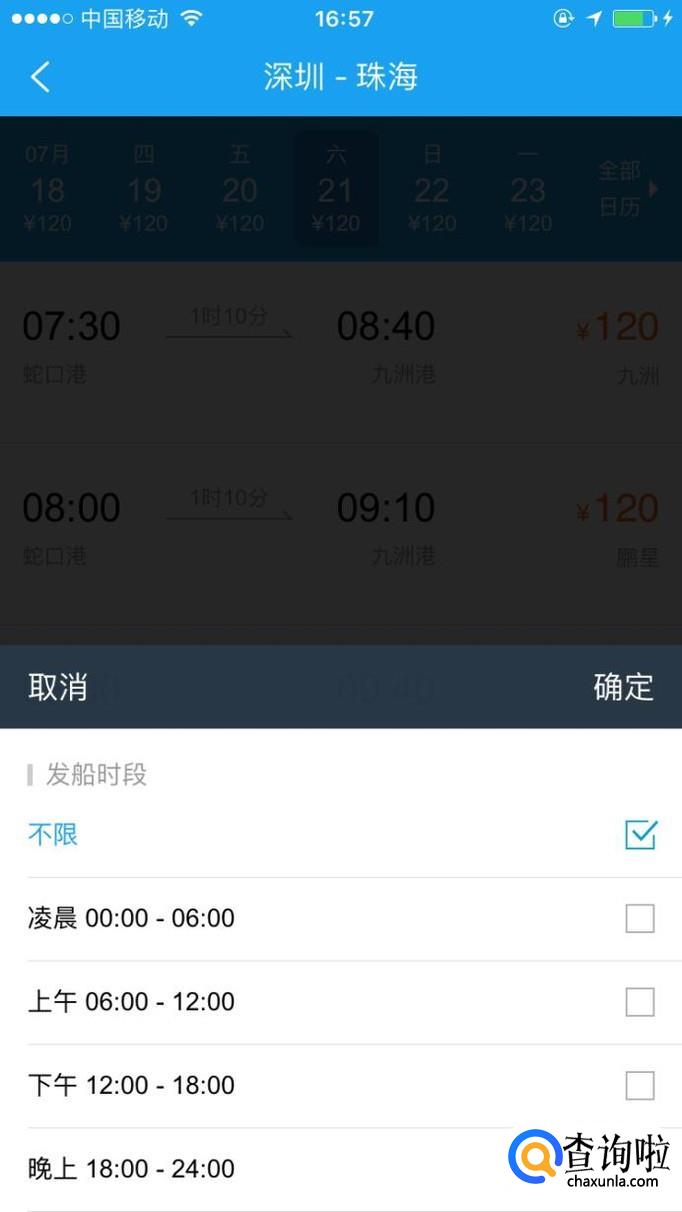682x1212 pixels.
Task: Uncheck the 不限 option
Action: click(640, 834)
